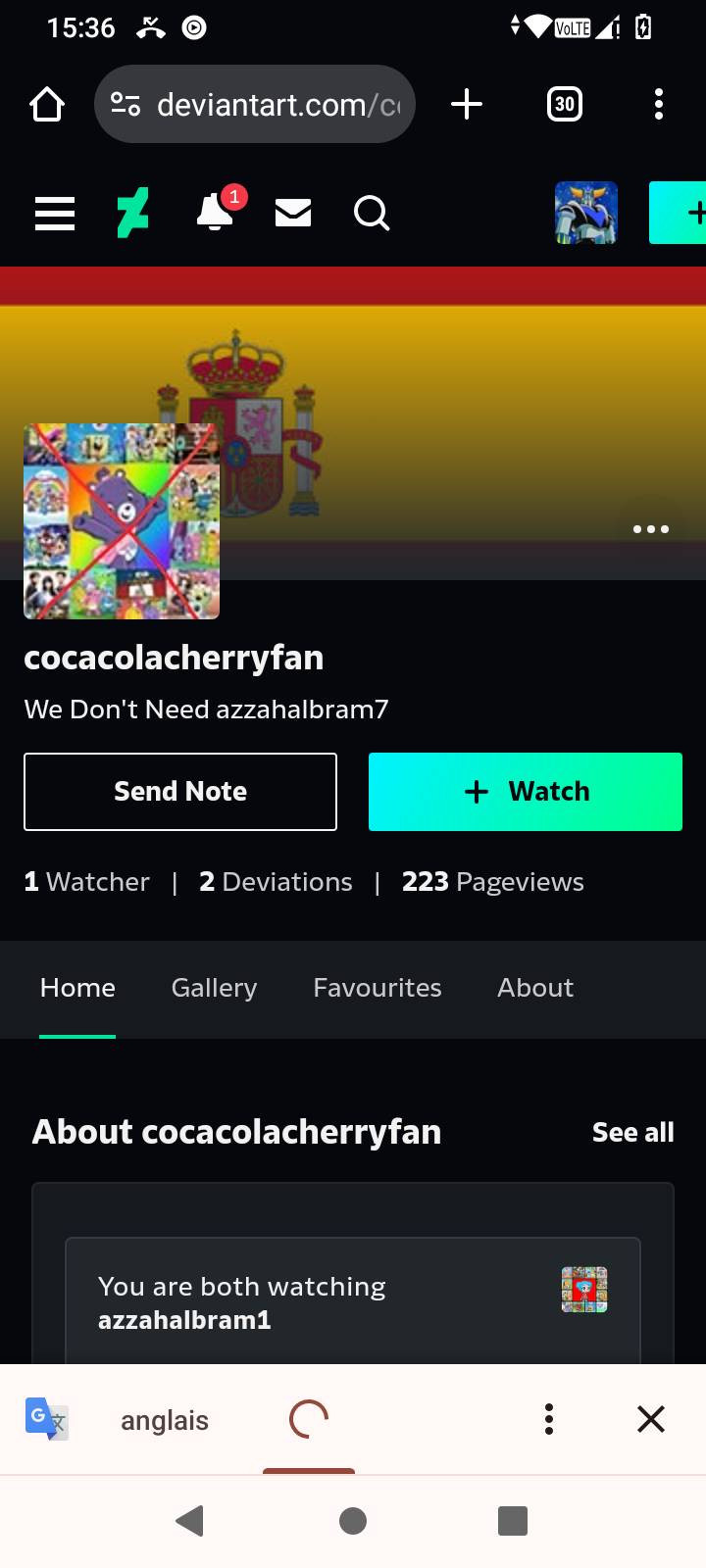Switch to the About tab
The height and width of the screenshot is (1568, 706).
tap(535, 988)
